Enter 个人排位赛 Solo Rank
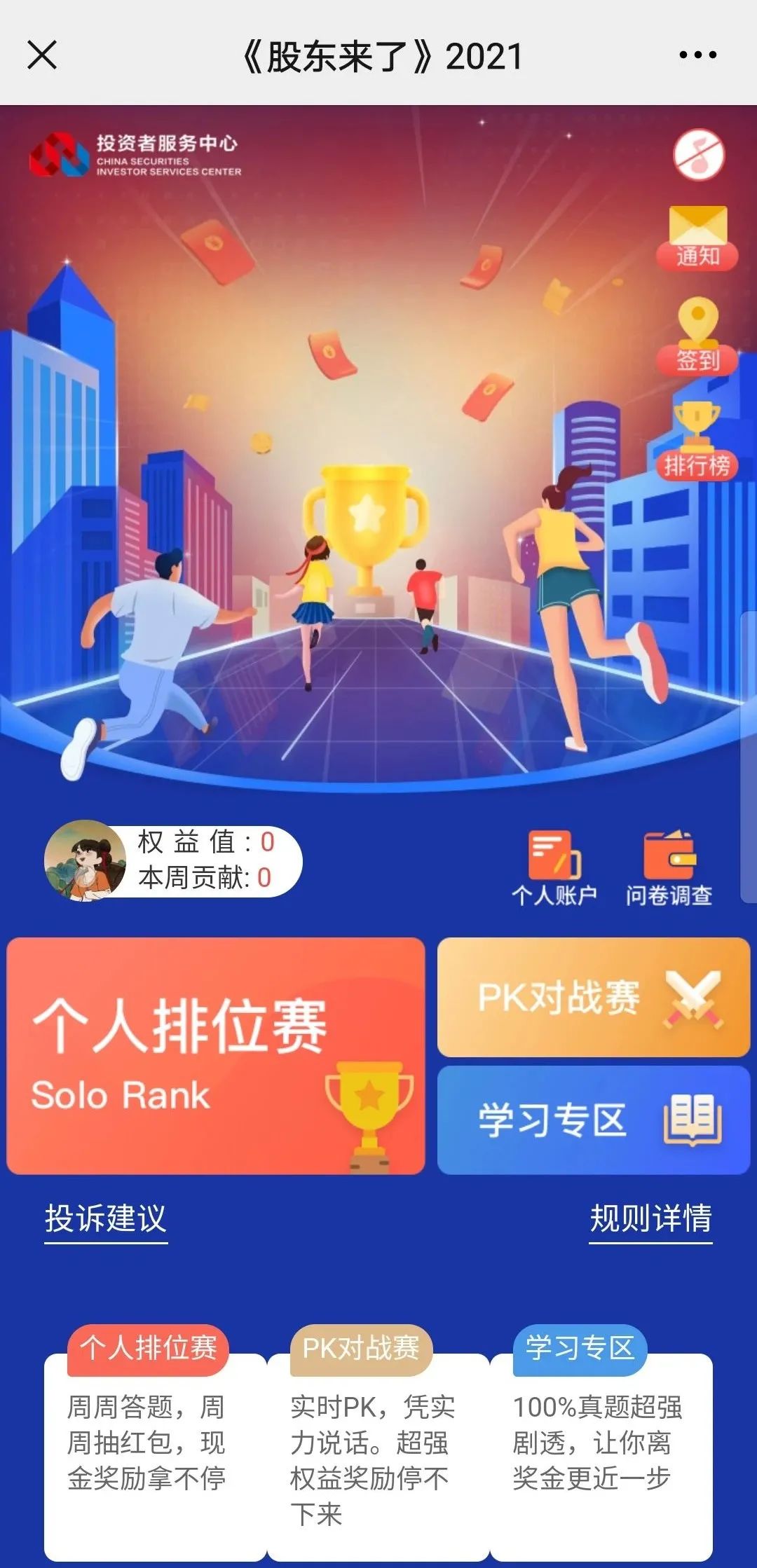 216,1056
